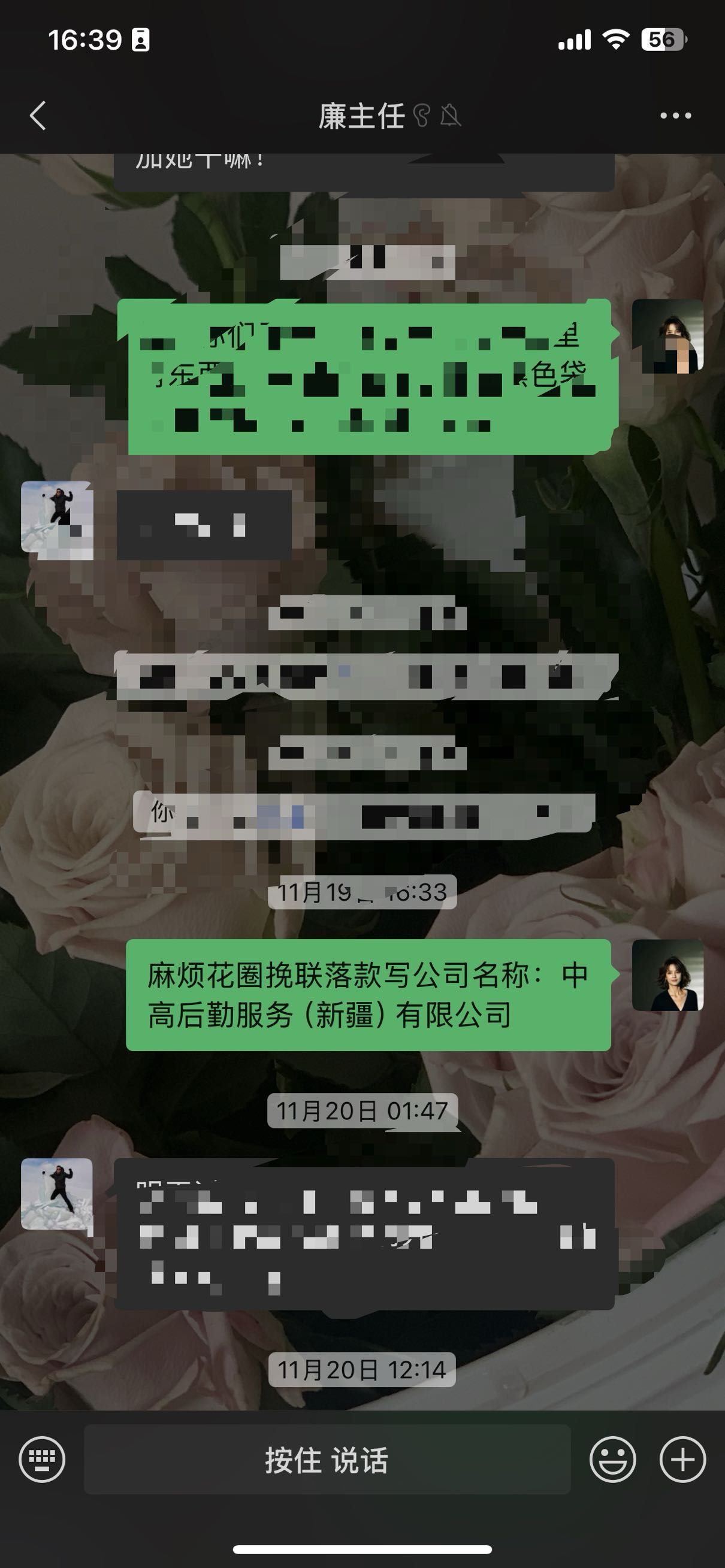The height and width of the screenshot is (1568, 725).
Task: Open my avatar beside the 花圈挽联 message
Action: point(668,975)
